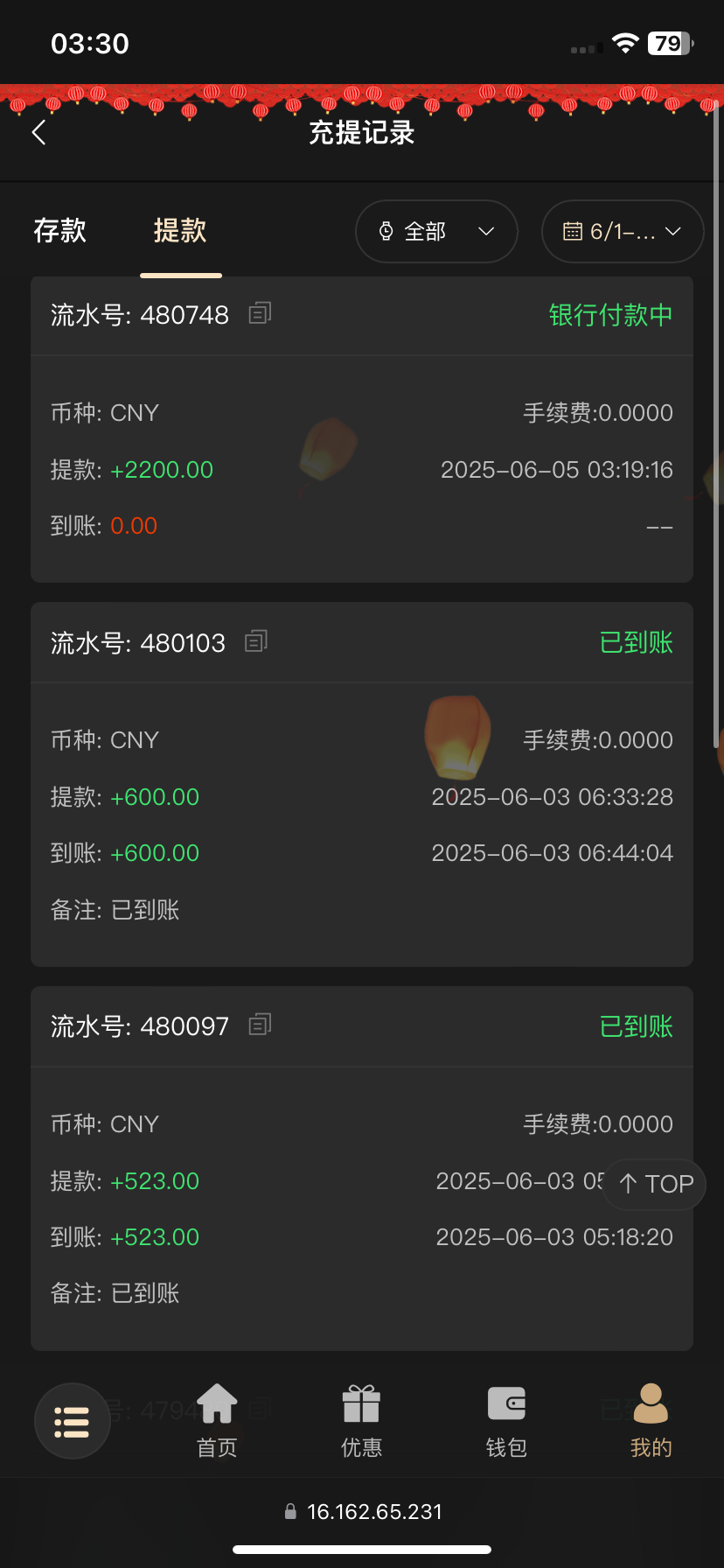Copy serial number 480097
The width and height of the screenshot is (724, 1568).
260,1025
